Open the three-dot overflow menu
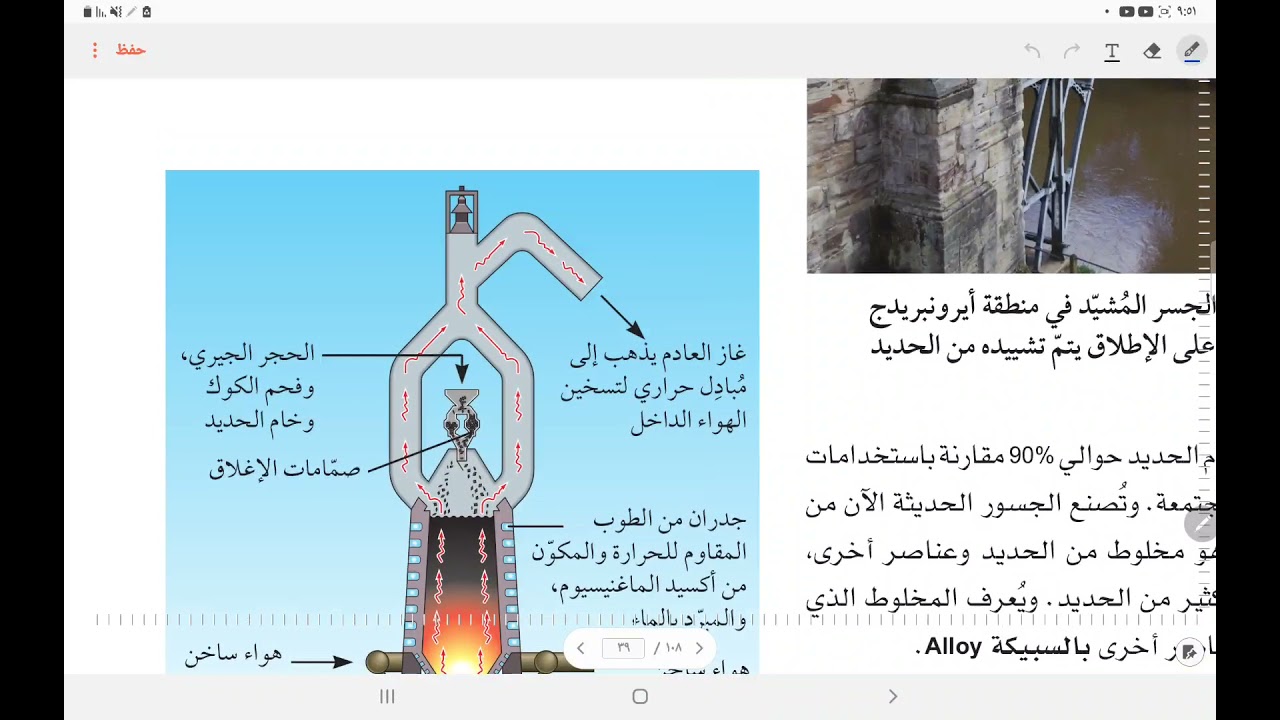Image resolution: width=1280 pixels, height=720 pixels. click(95, 50)
